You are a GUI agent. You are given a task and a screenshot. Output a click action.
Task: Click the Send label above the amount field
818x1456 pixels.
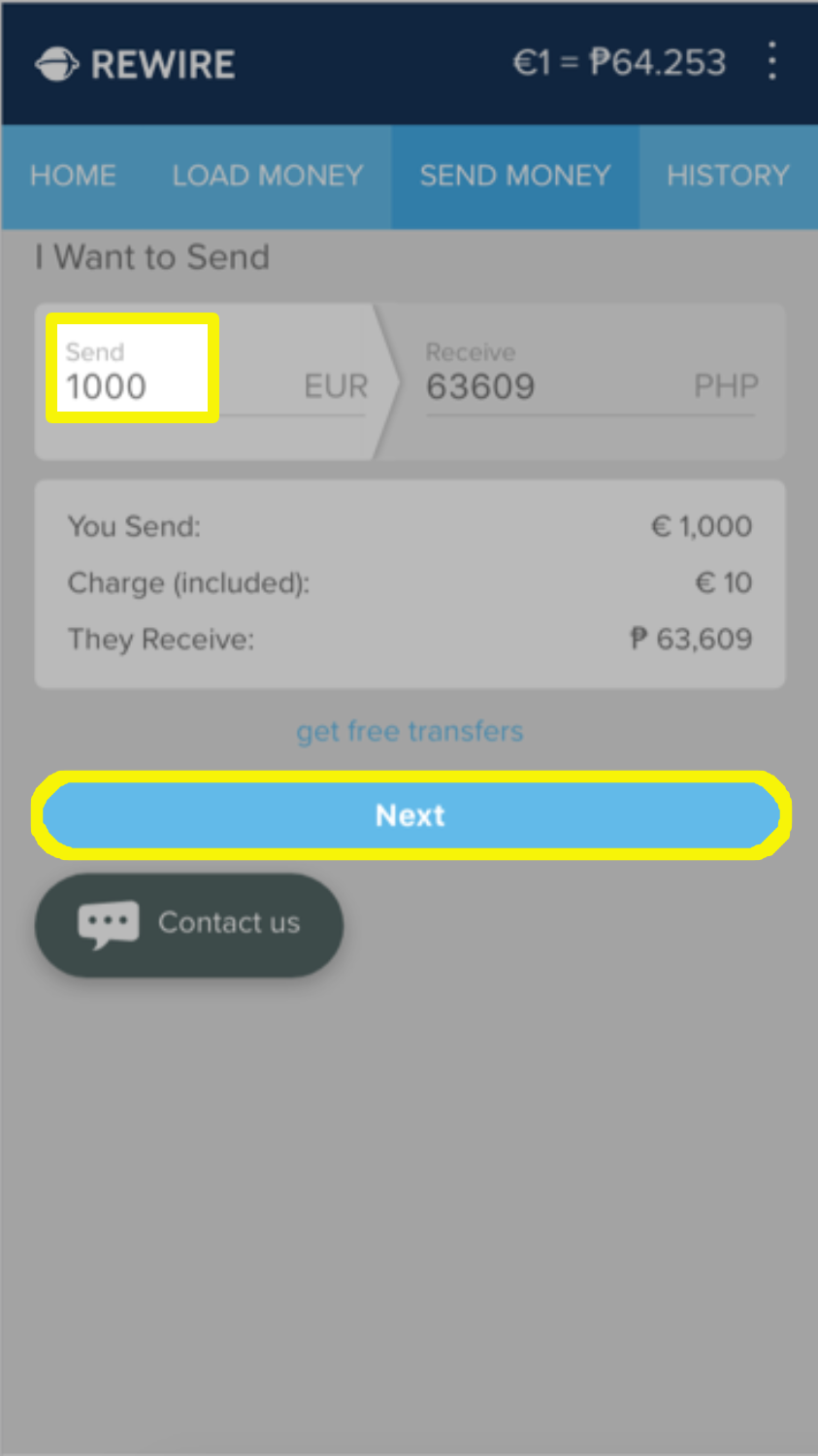[94, 351]
